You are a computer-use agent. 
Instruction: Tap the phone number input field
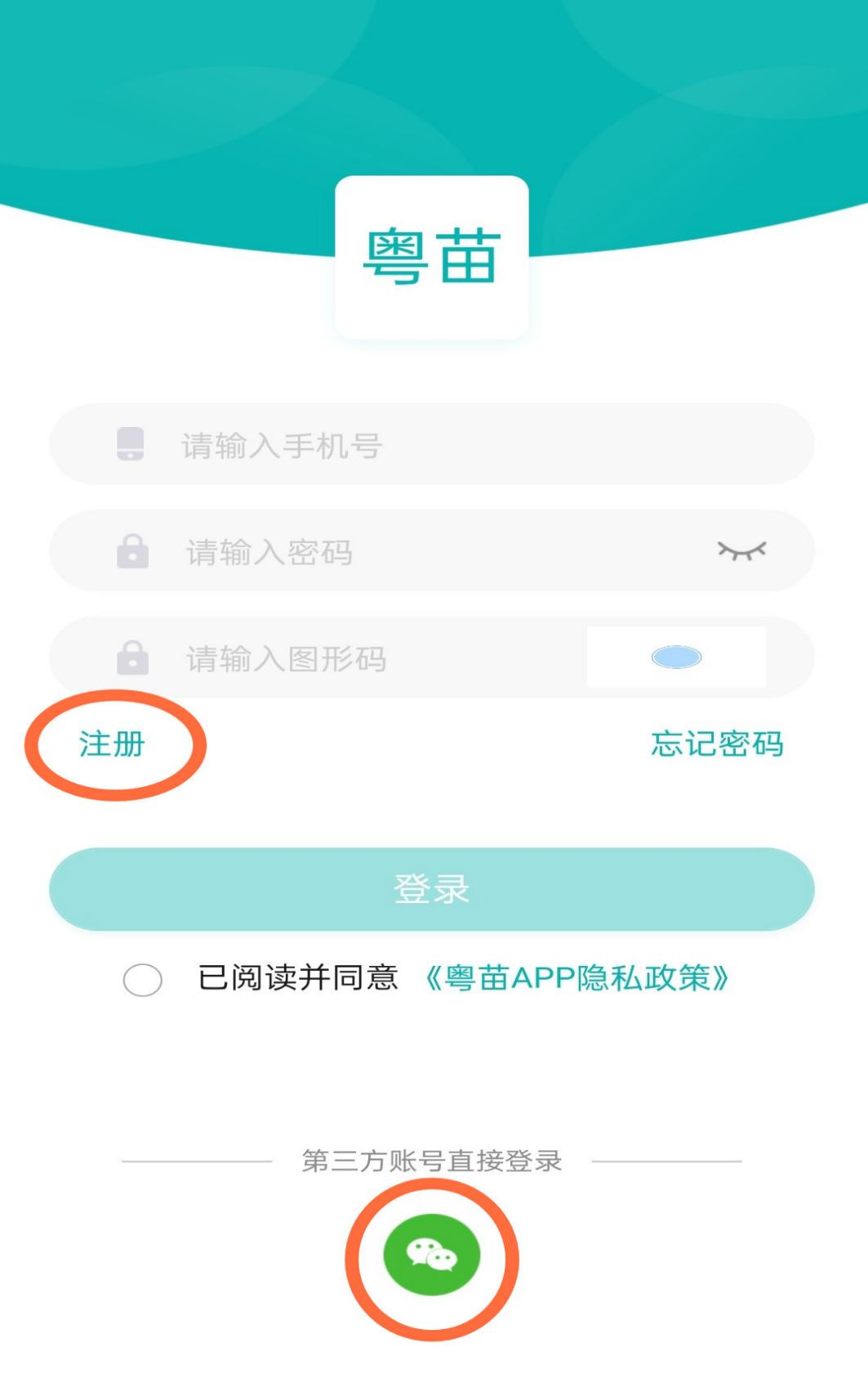(457, 446)
